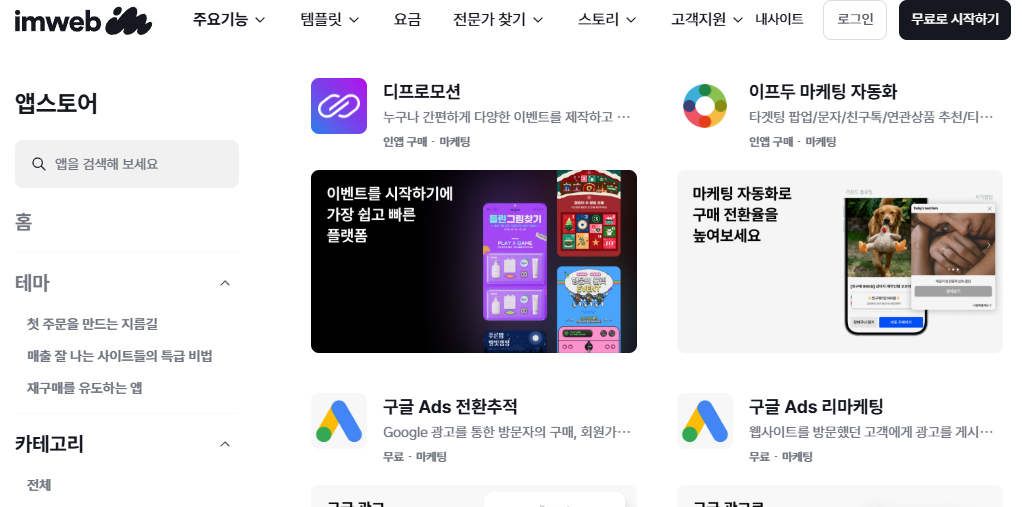This screenshot has height=507, width=1022.
Task: Tap 무료로 시작하기 button
Action: (954, 19)
